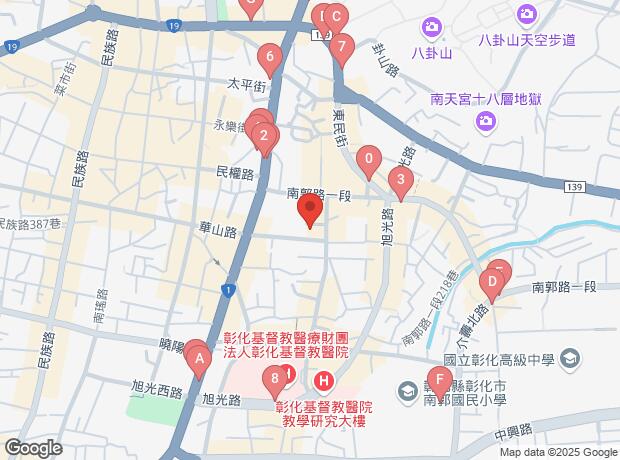Open the marker labeled 8 near the hospital

(274, 379)
